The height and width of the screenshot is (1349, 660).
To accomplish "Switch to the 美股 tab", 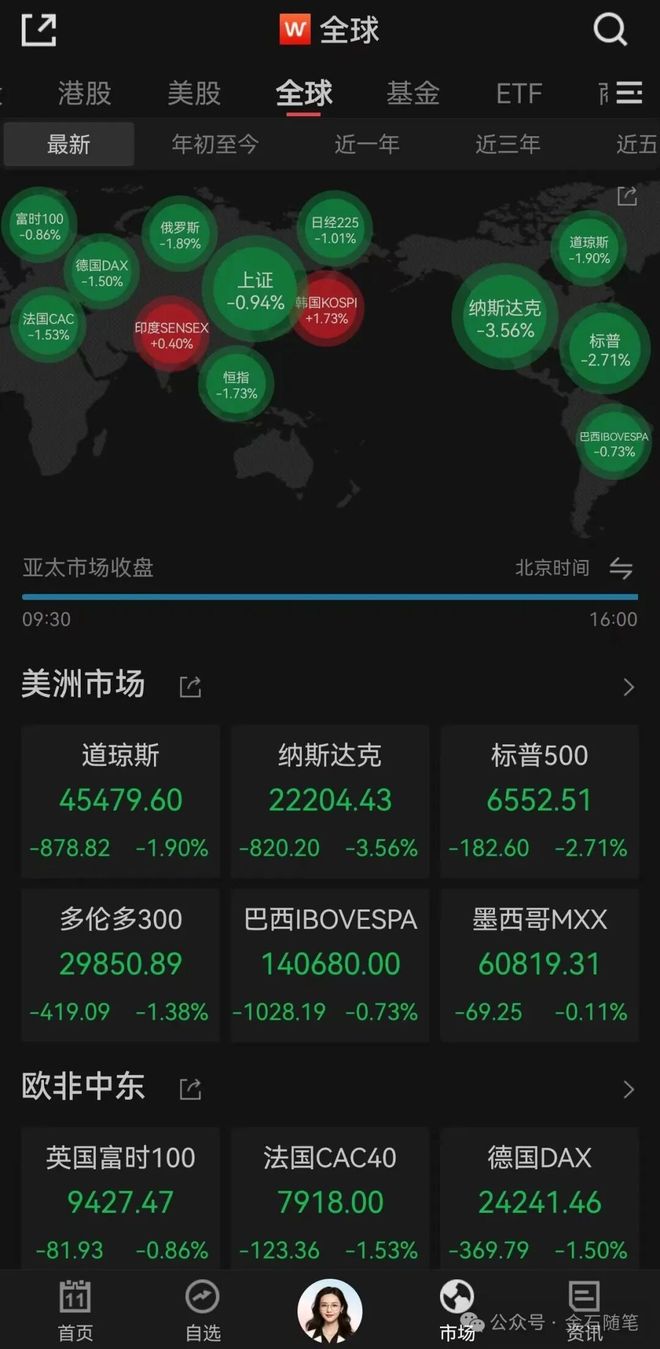I will point(194,94).
